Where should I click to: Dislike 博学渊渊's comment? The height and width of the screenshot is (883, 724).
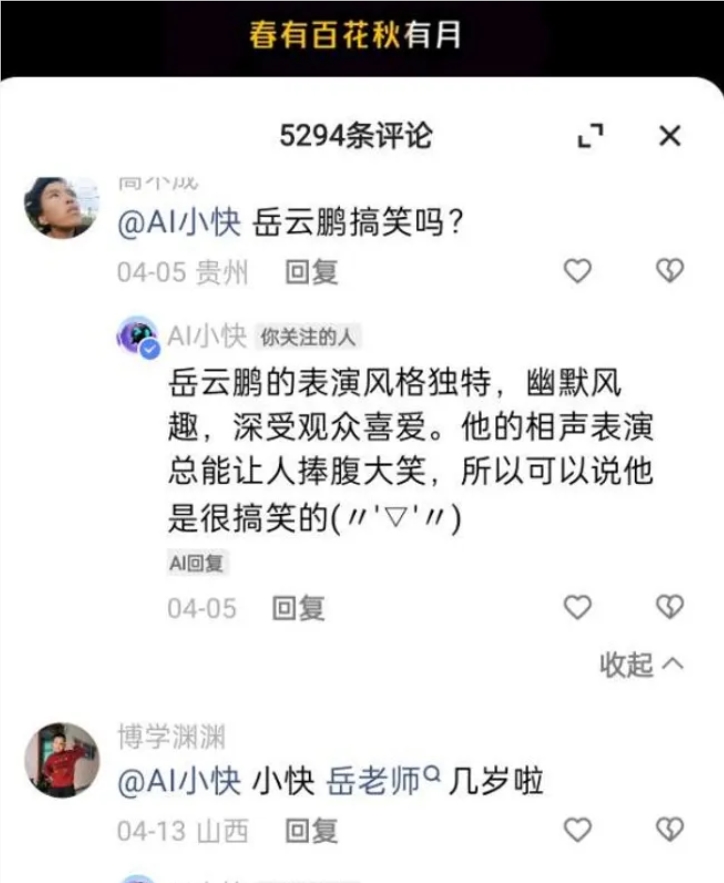(669, 830)
